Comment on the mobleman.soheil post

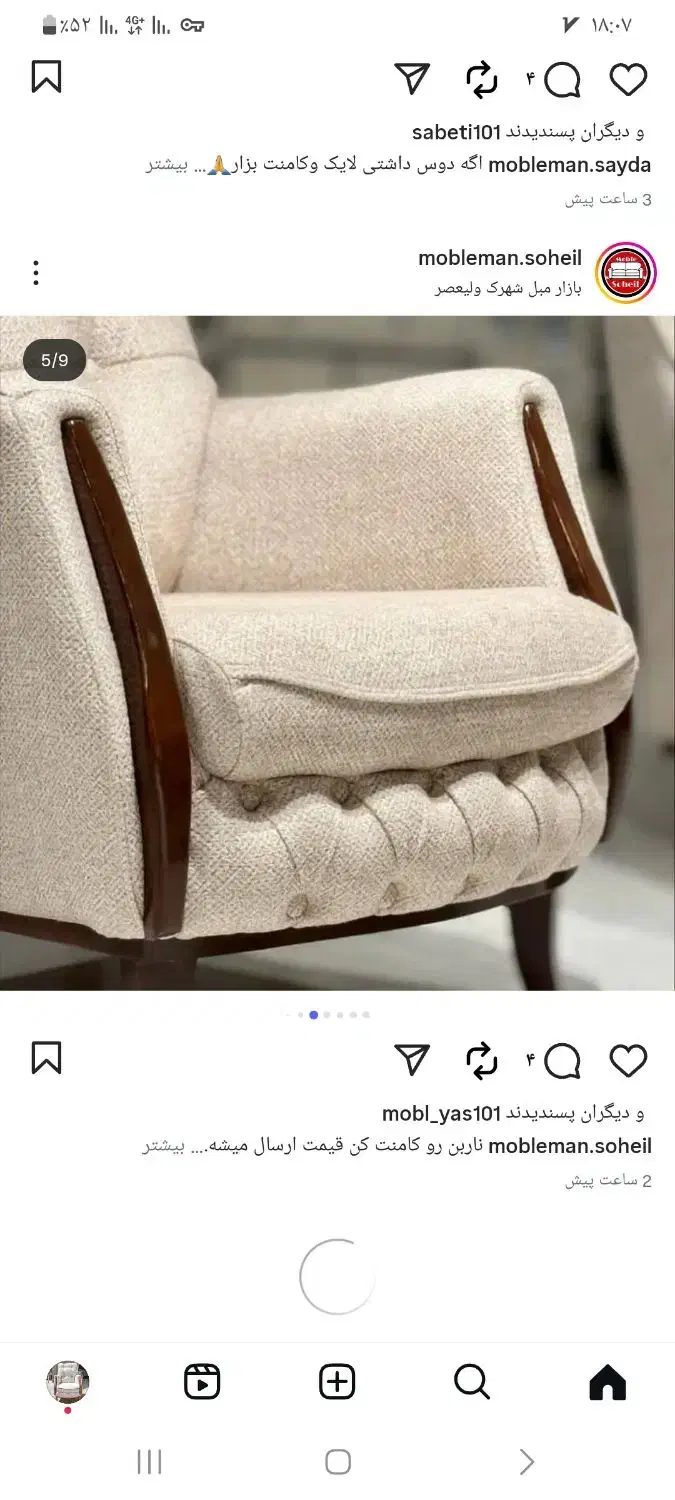[563, 1060]
